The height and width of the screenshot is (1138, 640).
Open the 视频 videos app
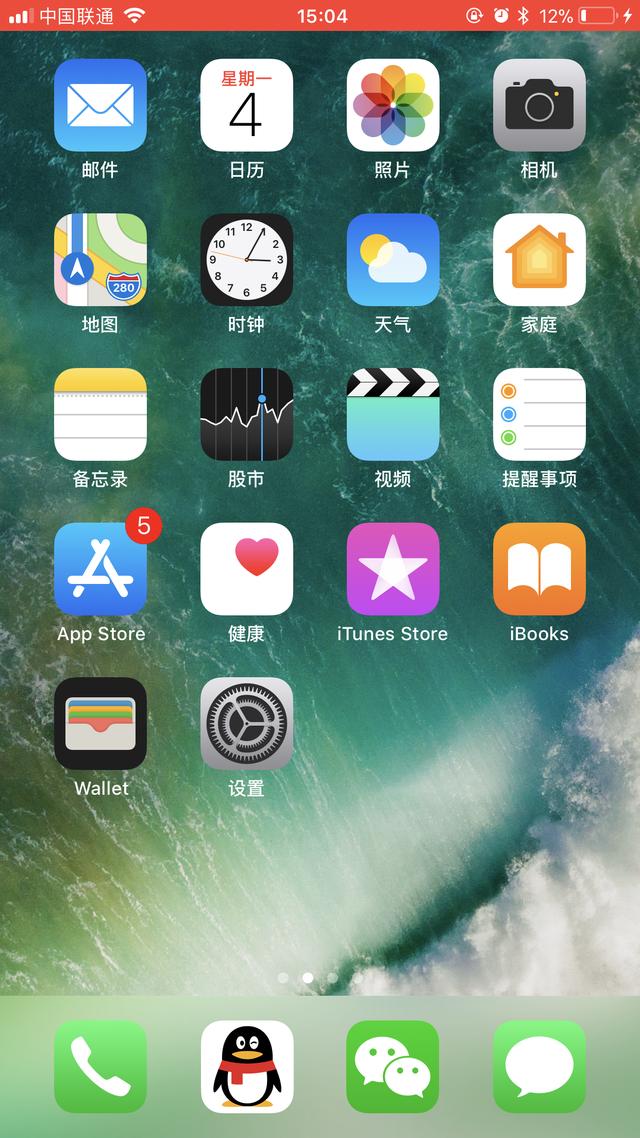(x=393, y=414)
